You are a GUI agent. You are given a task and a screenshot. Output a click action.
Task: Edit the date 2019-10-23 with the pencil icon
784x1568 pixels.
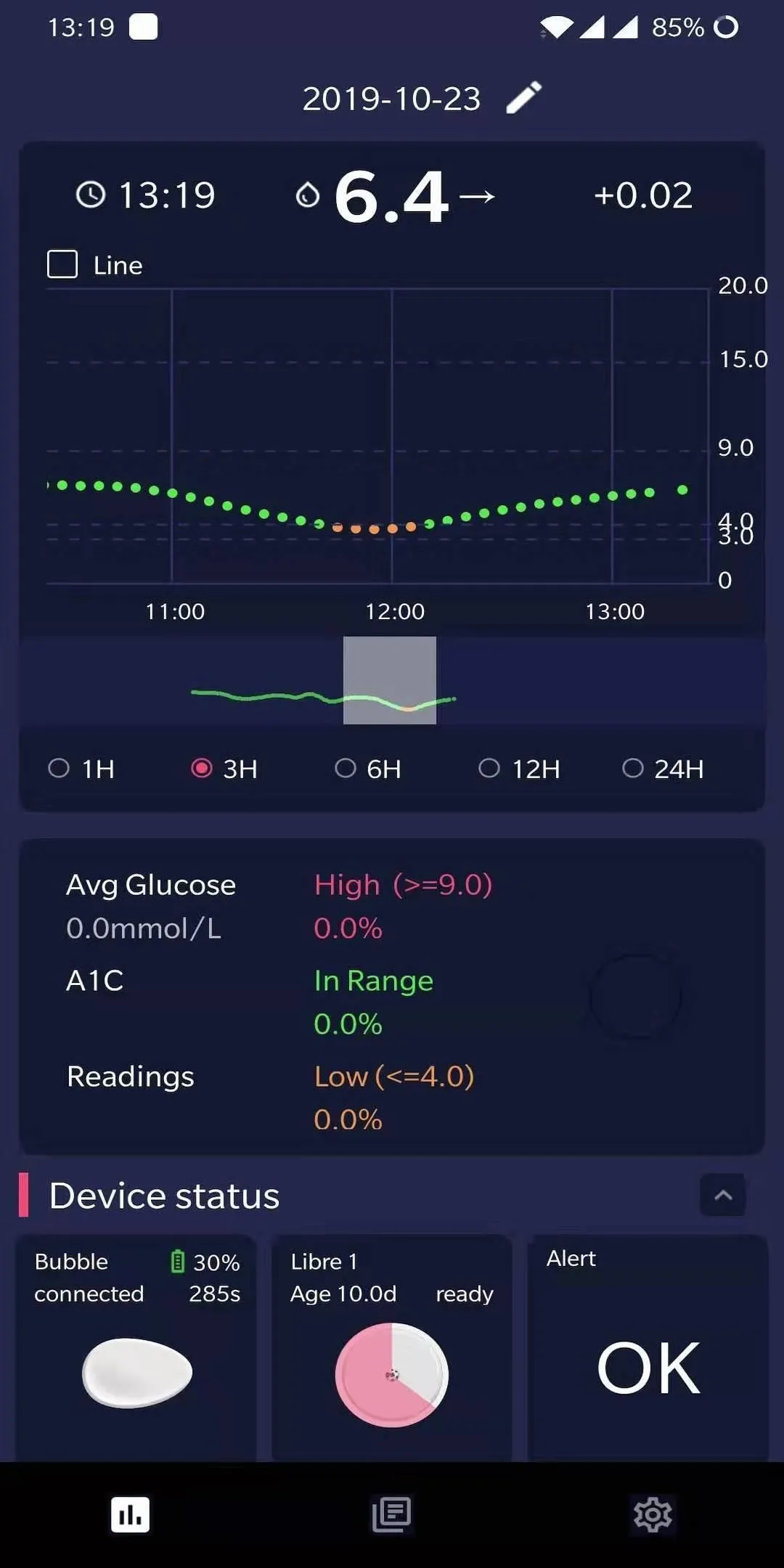(523, 97)
